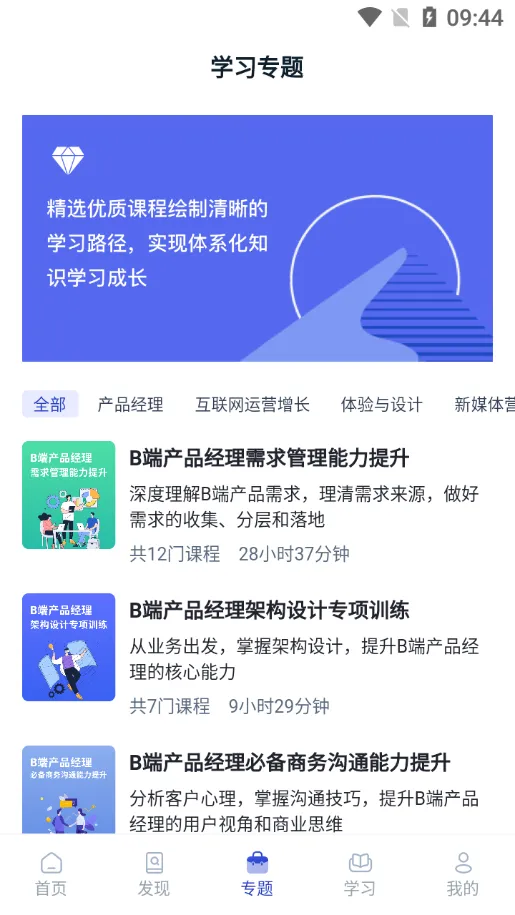Viewport: 515px width, 915px height.
Task: Open the 学习 tab
Action: (x=360, y=874)
